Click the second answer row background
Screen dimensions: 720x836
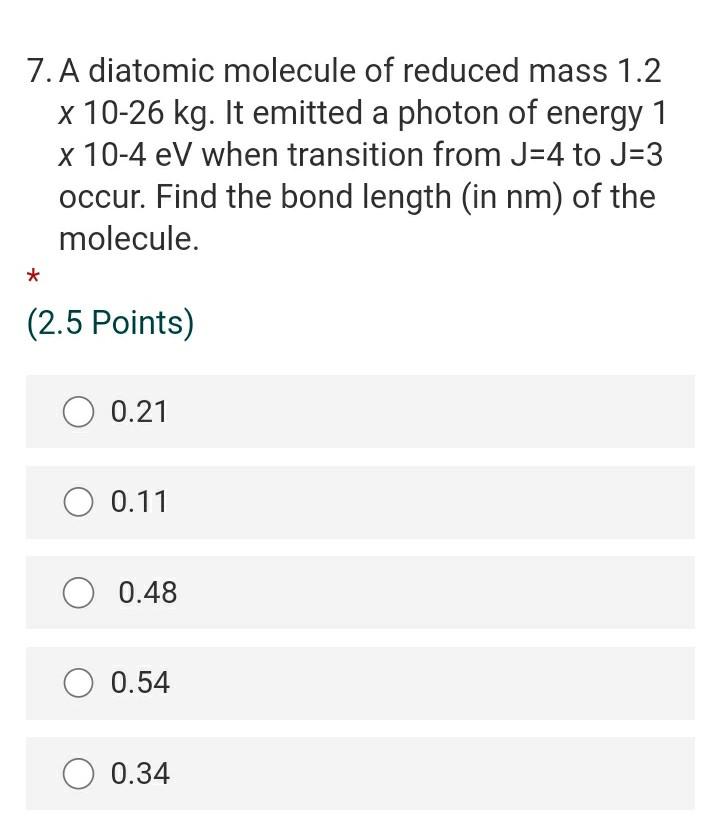[x=400, y=501]
